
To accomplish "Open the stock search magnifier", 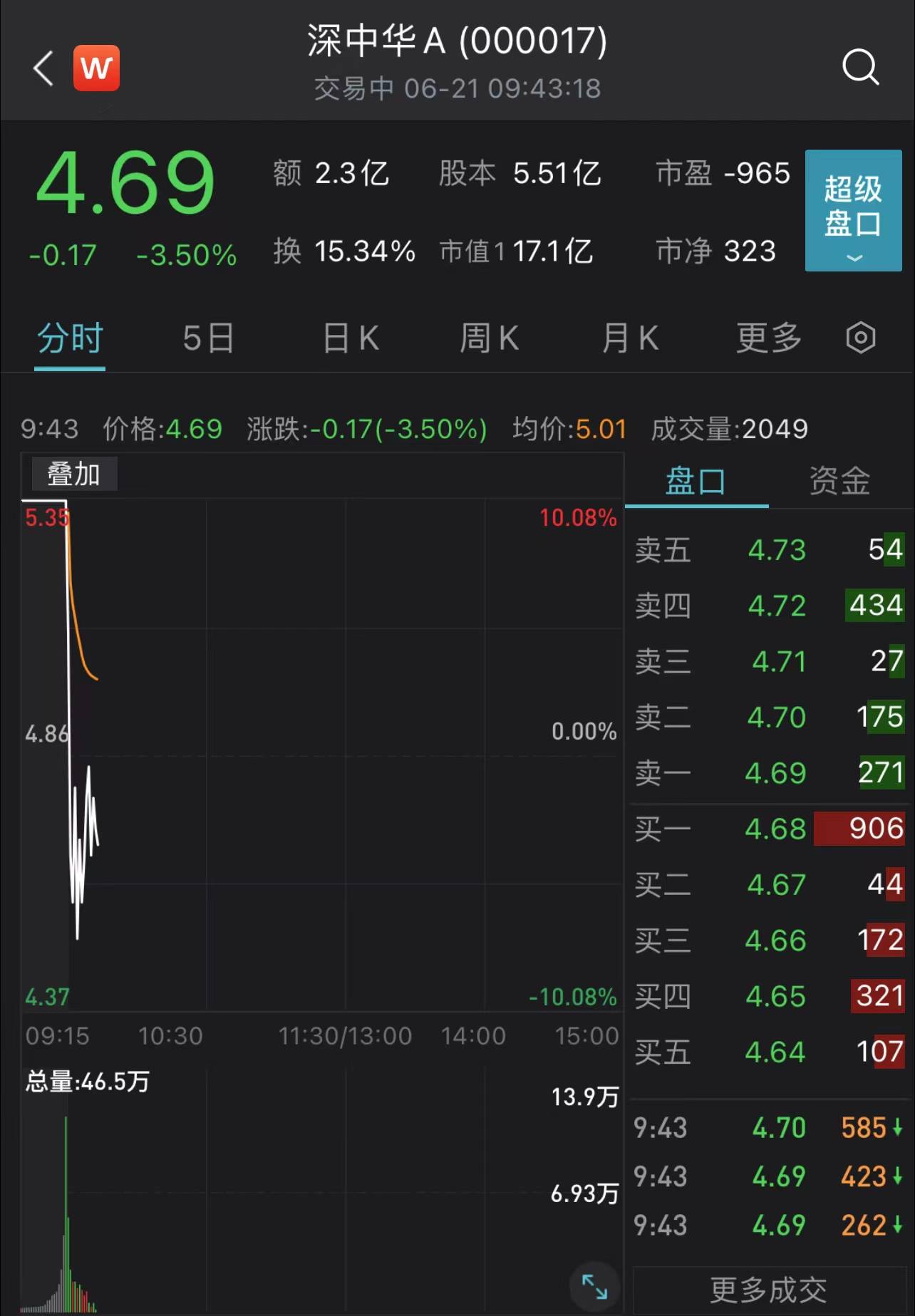I will coord(860,68).
